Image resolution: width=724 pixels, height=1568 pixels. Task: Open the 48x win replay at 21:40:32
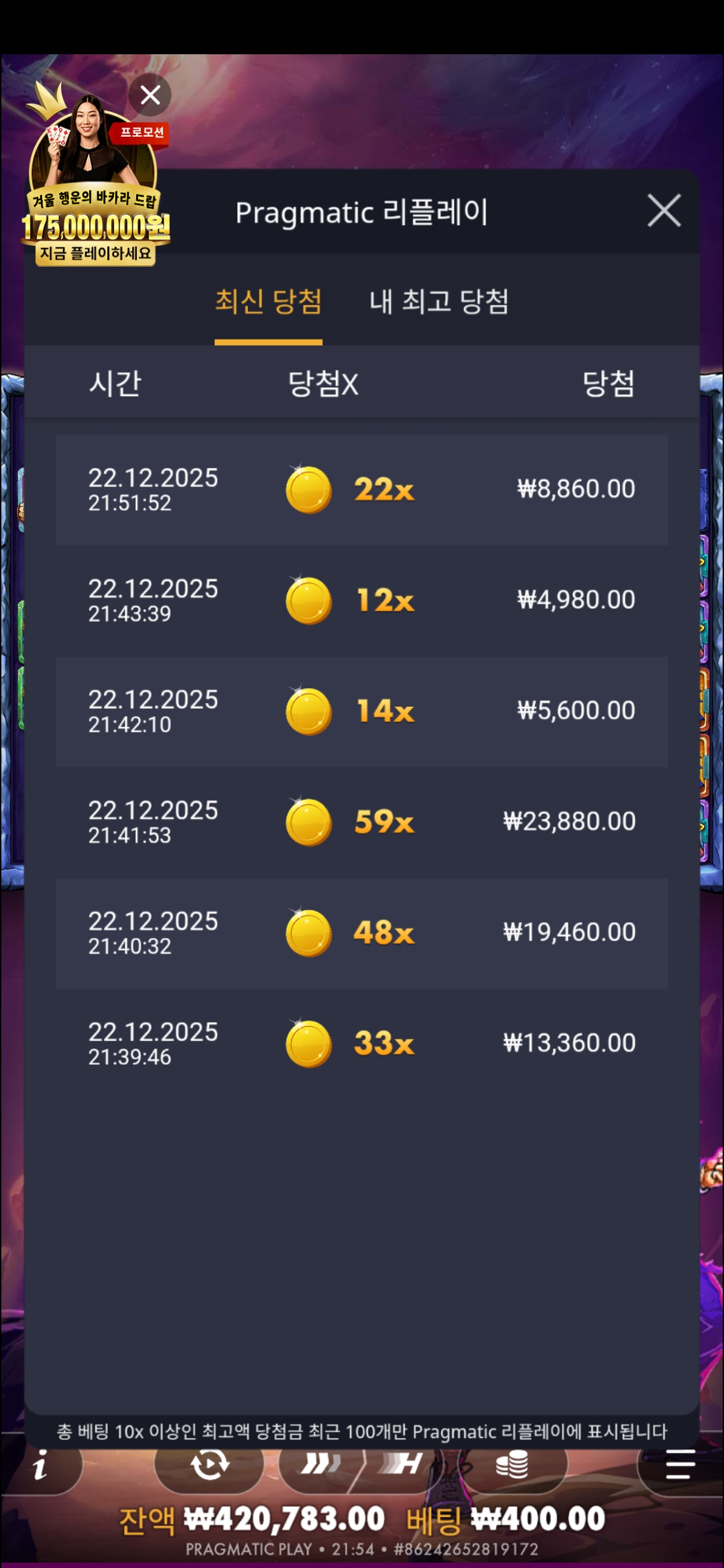362,933
